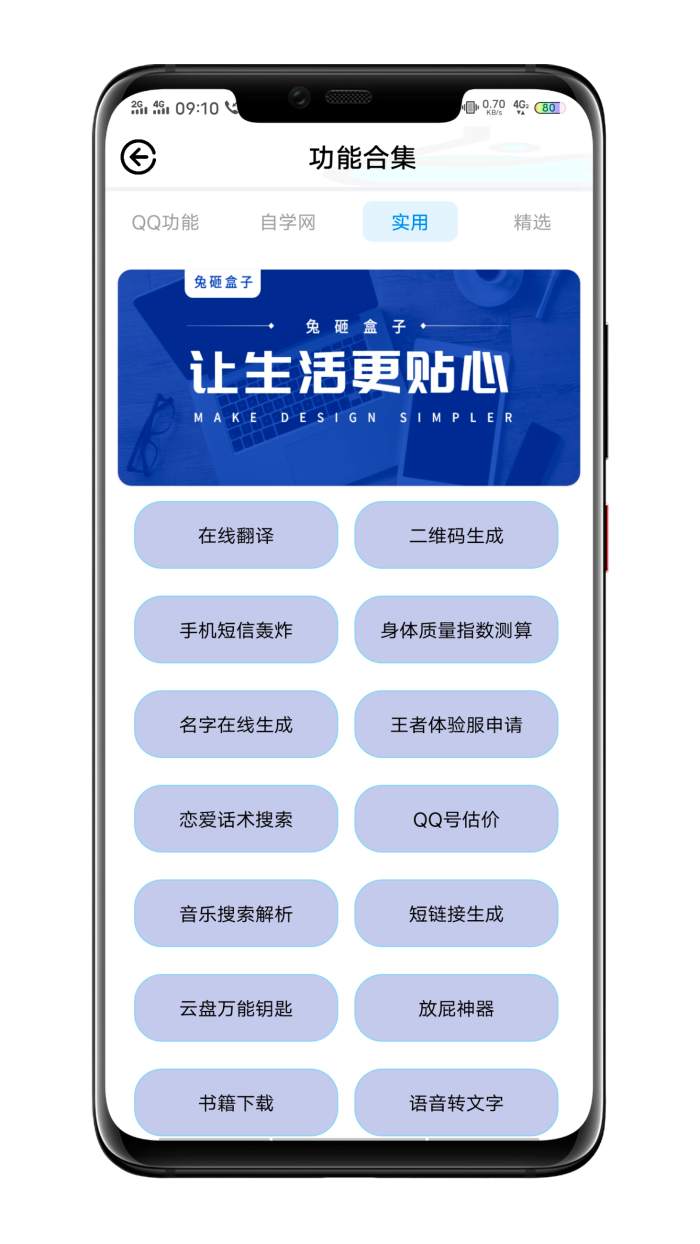Open 书籍下载
Screen dimensions: 700x1244
[x=236, y=1102]
